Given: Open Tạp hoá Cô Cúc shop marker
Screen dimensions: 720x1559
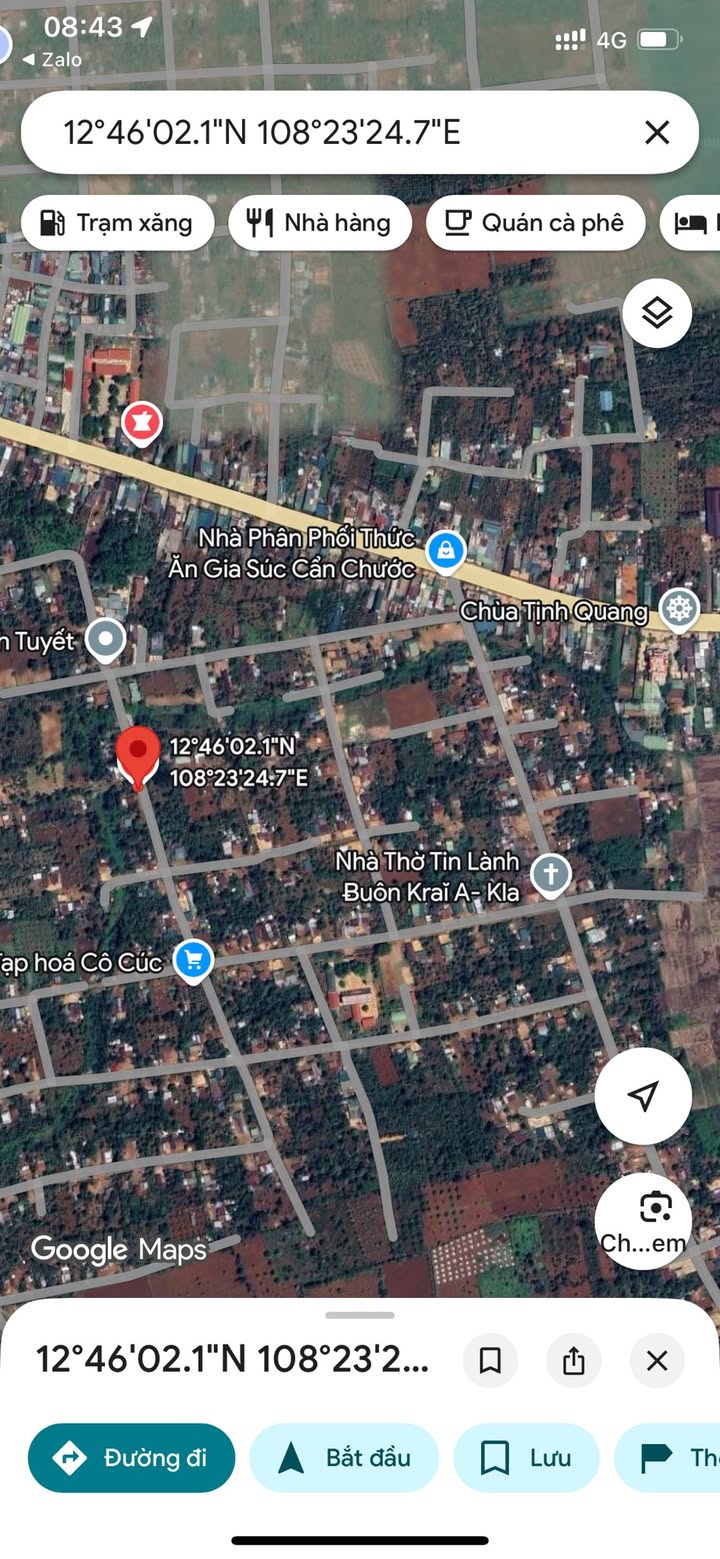Looking at the screenshot, I should click(192, 961).
